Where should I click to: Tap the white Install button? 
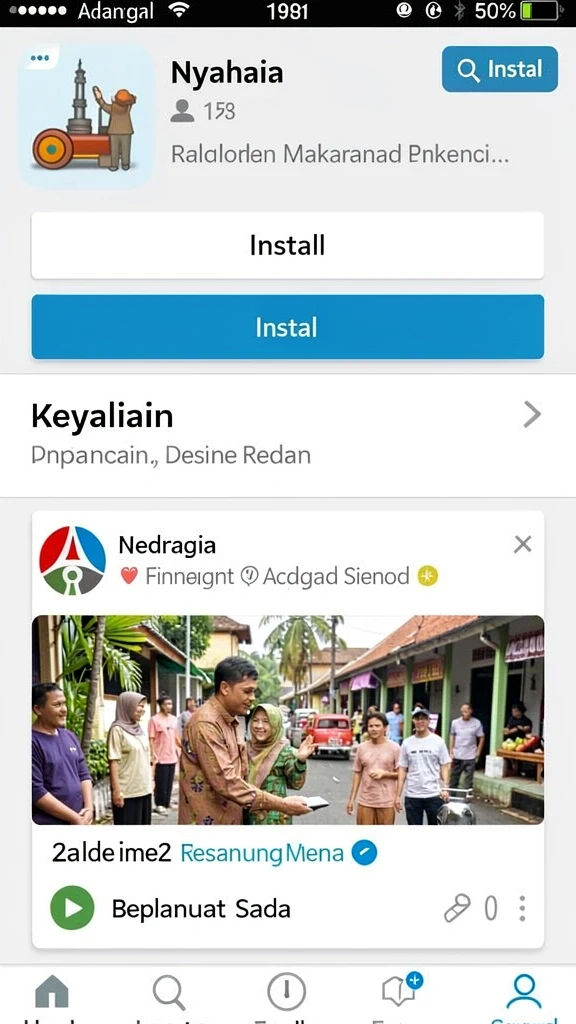287,246
